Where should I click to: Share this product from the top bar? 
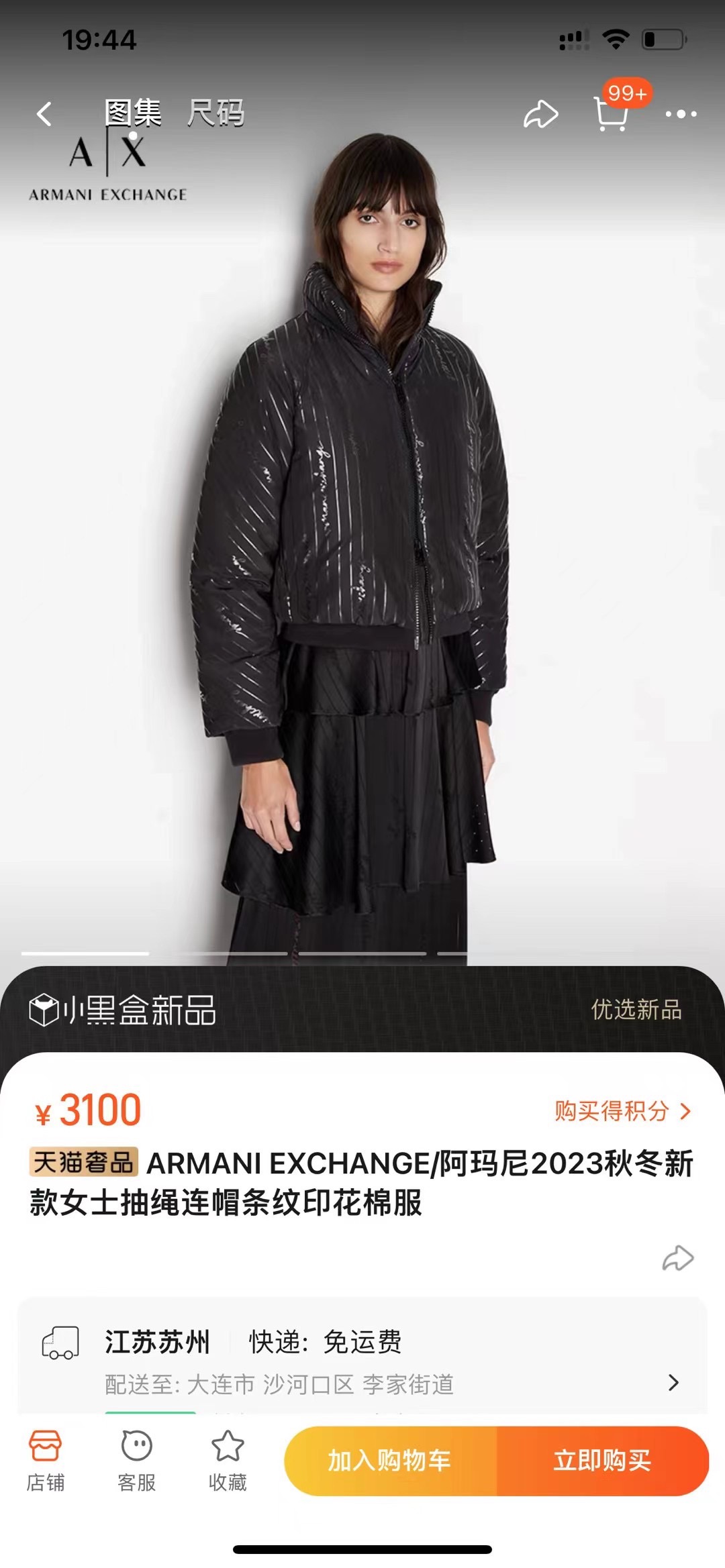click(x=540, y=114)
